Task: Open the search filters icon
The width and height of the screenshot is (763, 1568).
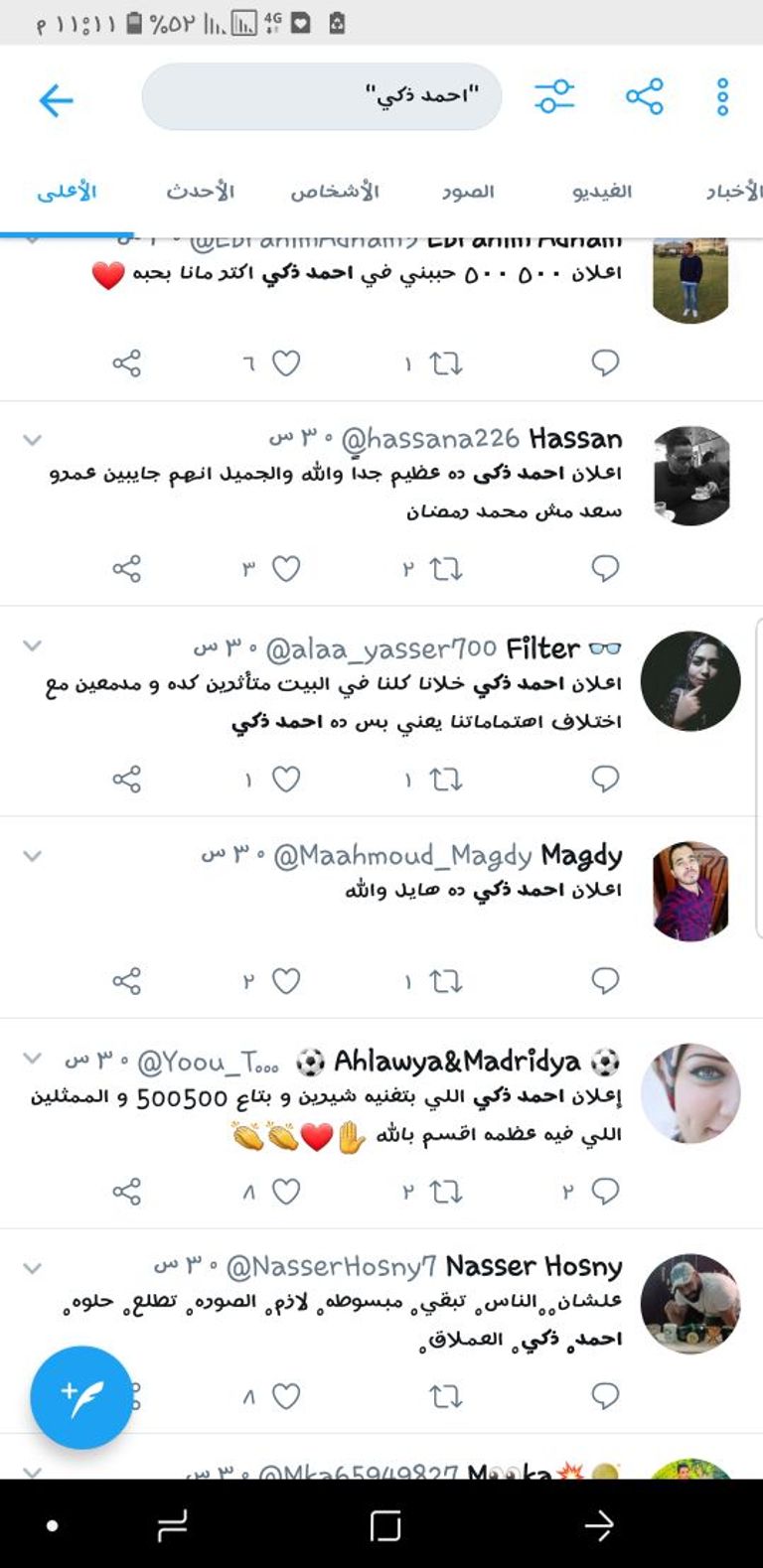Action: tap(554, 96)
